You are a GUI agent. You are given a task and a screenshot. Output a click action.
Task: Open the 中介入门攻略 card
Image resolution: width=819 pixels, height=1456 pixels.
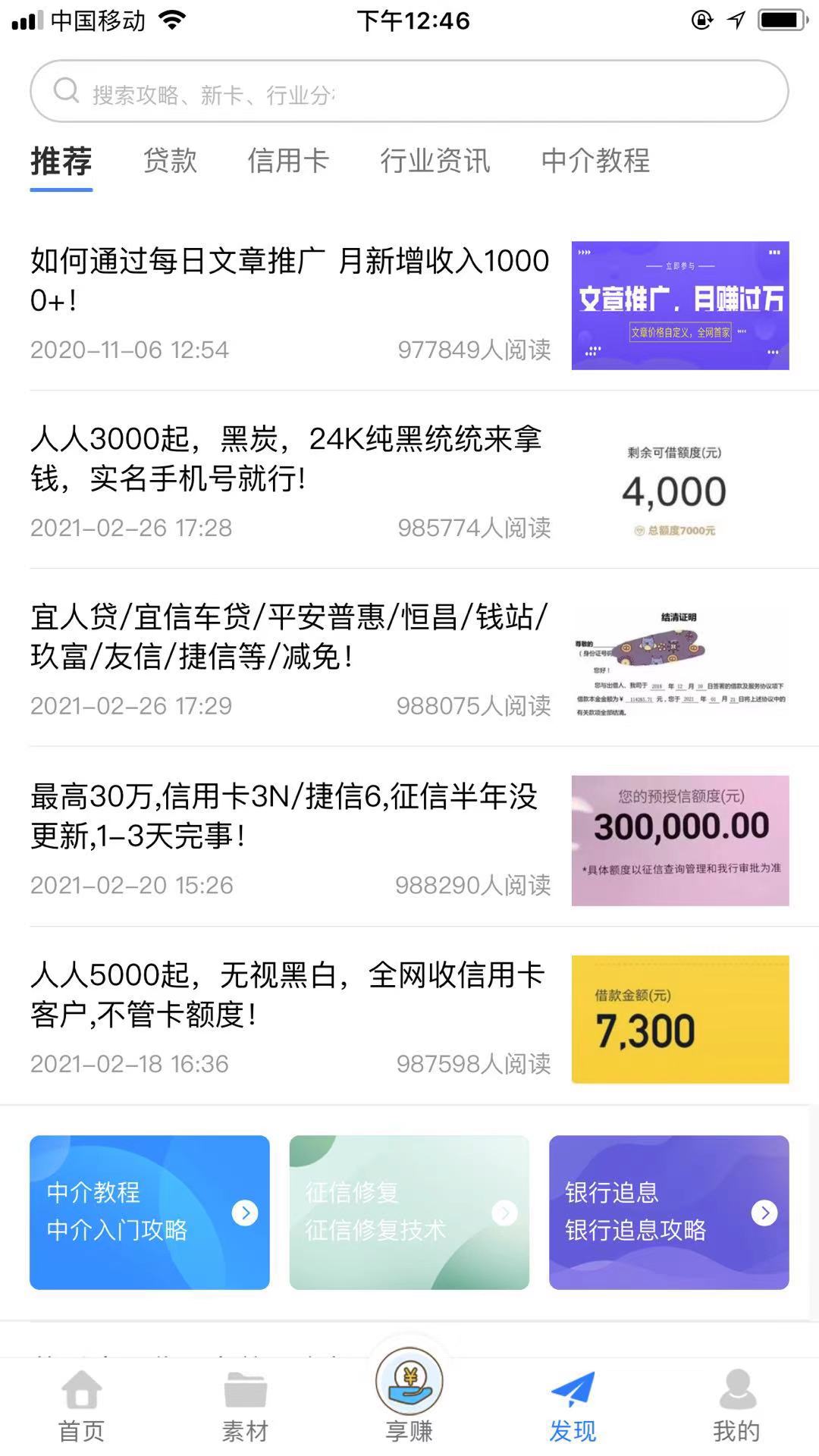pyautogui.click(x=149, y=1212)
